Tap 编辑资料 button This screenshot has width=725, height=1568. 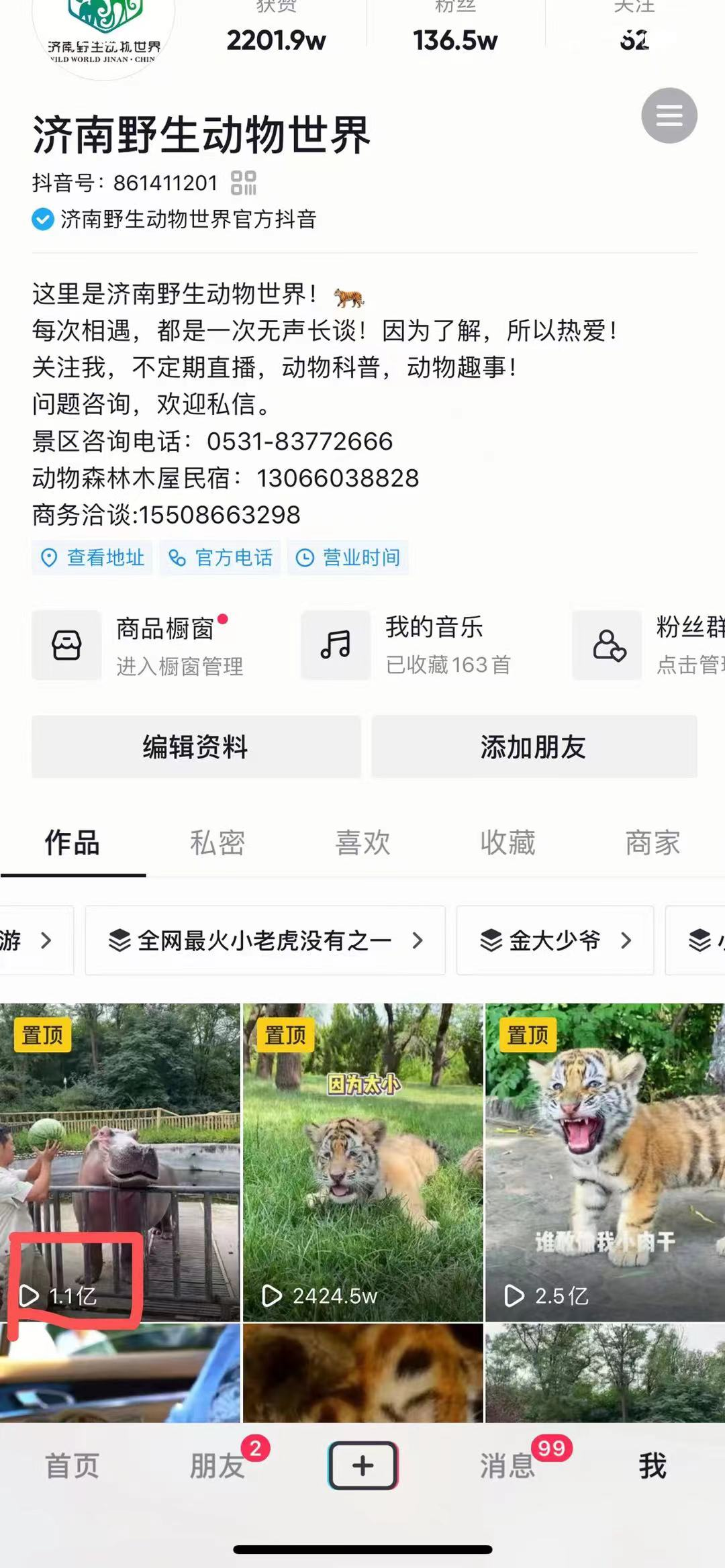point(196,747)
